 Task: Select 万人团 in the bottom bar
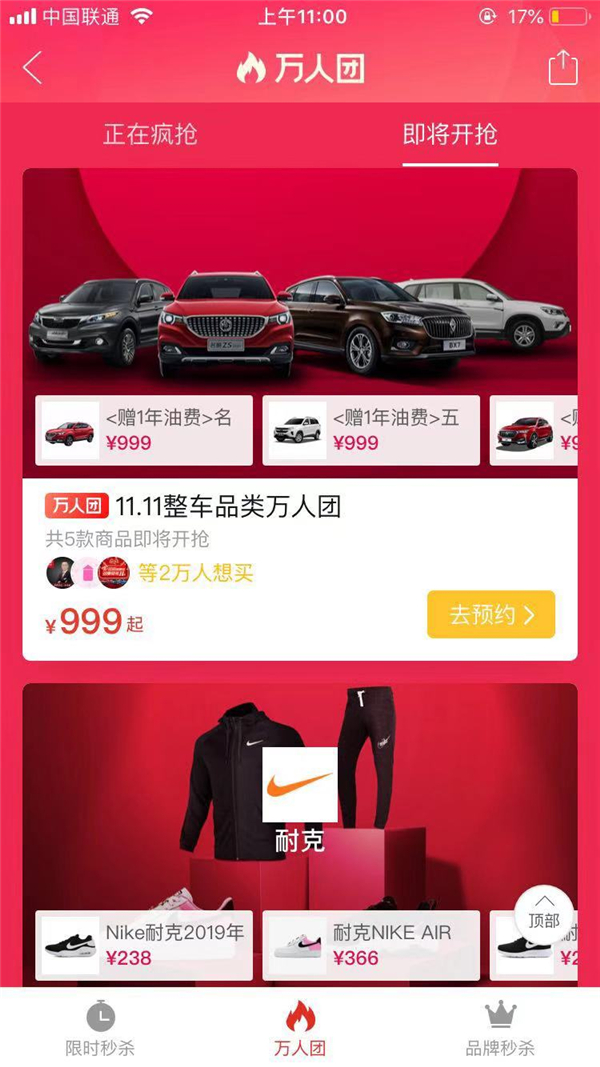point(300,1030)
